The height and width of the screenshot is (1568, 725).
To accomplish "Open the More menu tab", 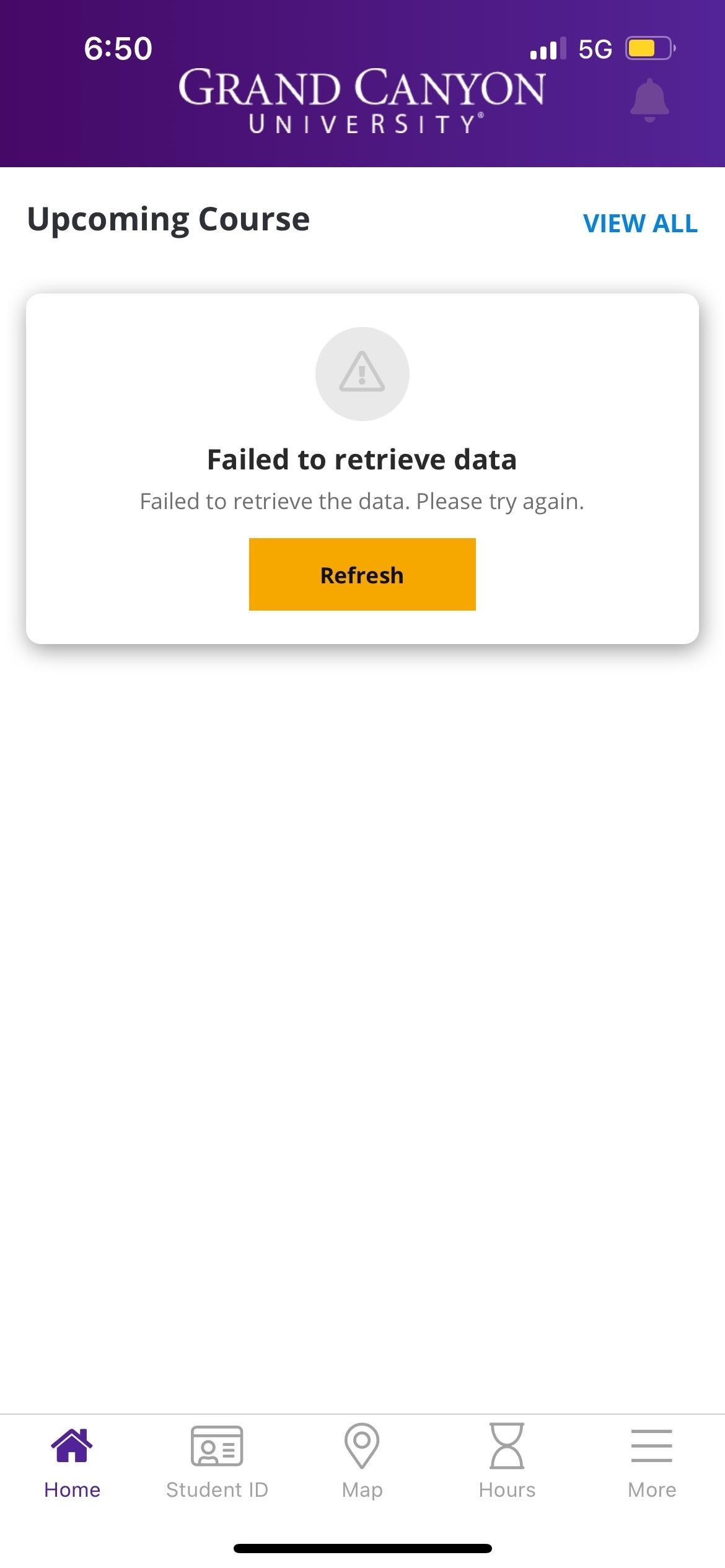I will [x=651, y=1463].
